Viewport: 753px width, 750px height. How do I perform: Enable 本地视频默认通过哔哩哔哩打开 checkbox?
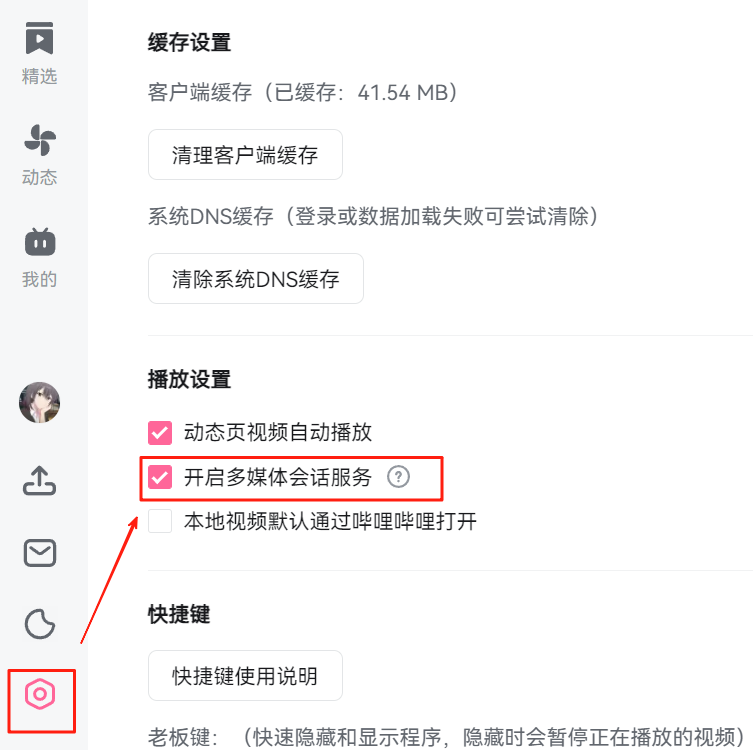pyautogui.click(x=160, y=521)
